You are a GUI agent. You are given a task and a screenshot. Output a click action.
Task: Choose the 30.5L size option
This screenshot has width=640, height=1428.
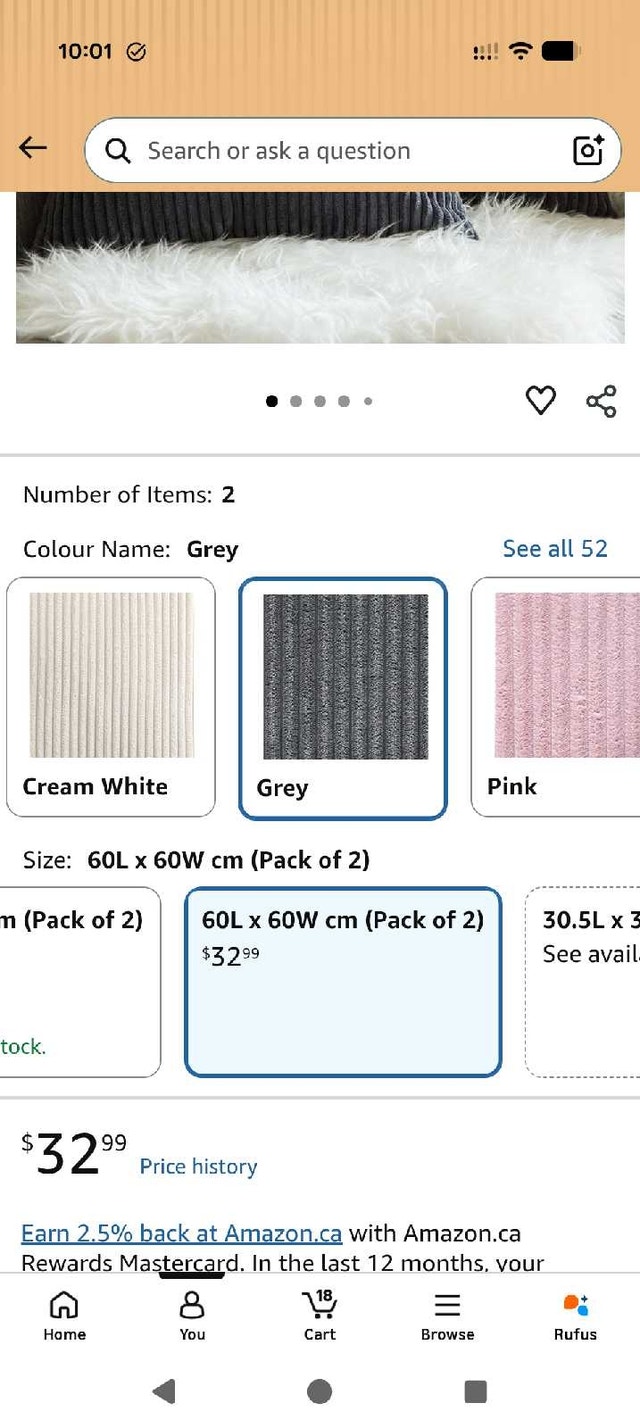[582, 982]
